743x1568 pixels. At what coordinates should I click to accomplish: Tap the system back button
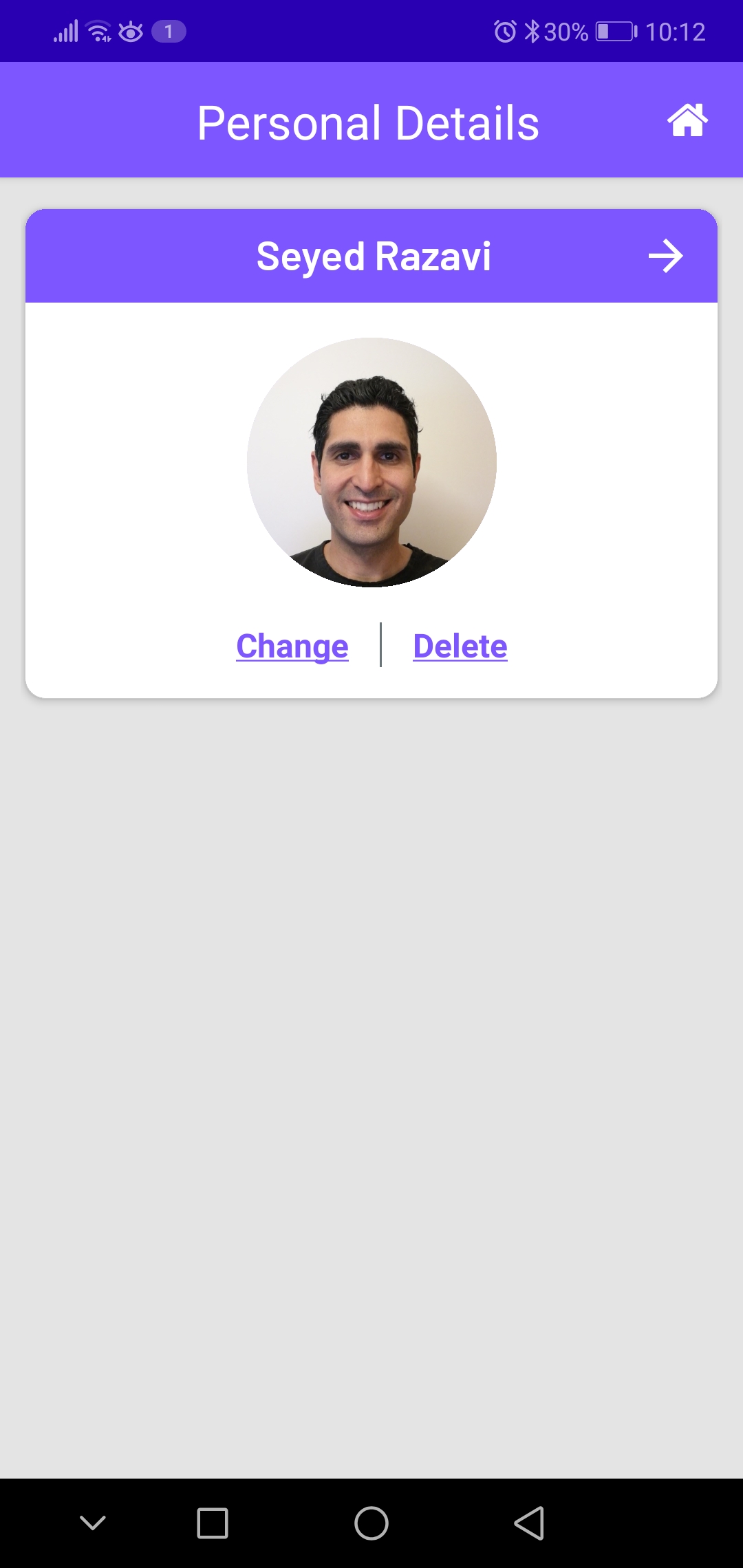(x=529, y=1523)
